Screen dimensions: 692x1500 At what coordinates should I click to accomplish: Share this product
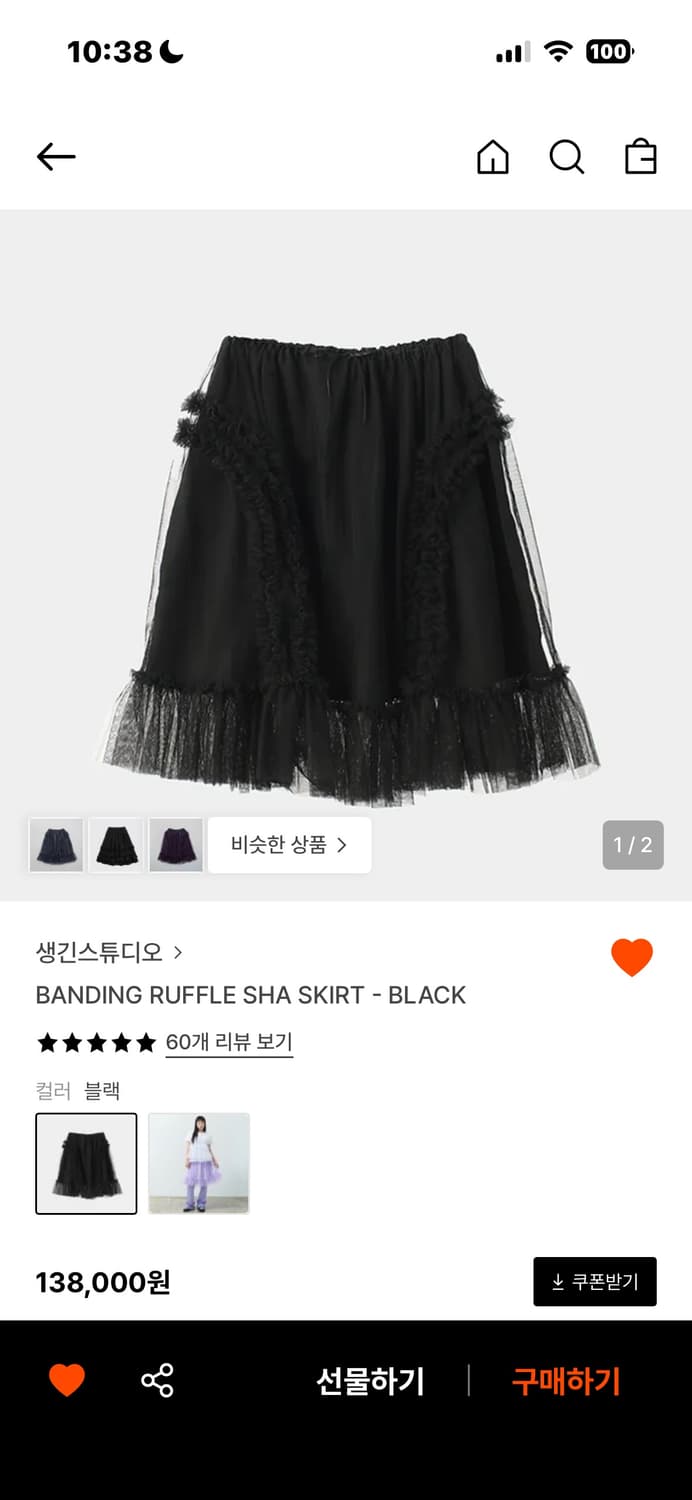157,1380
